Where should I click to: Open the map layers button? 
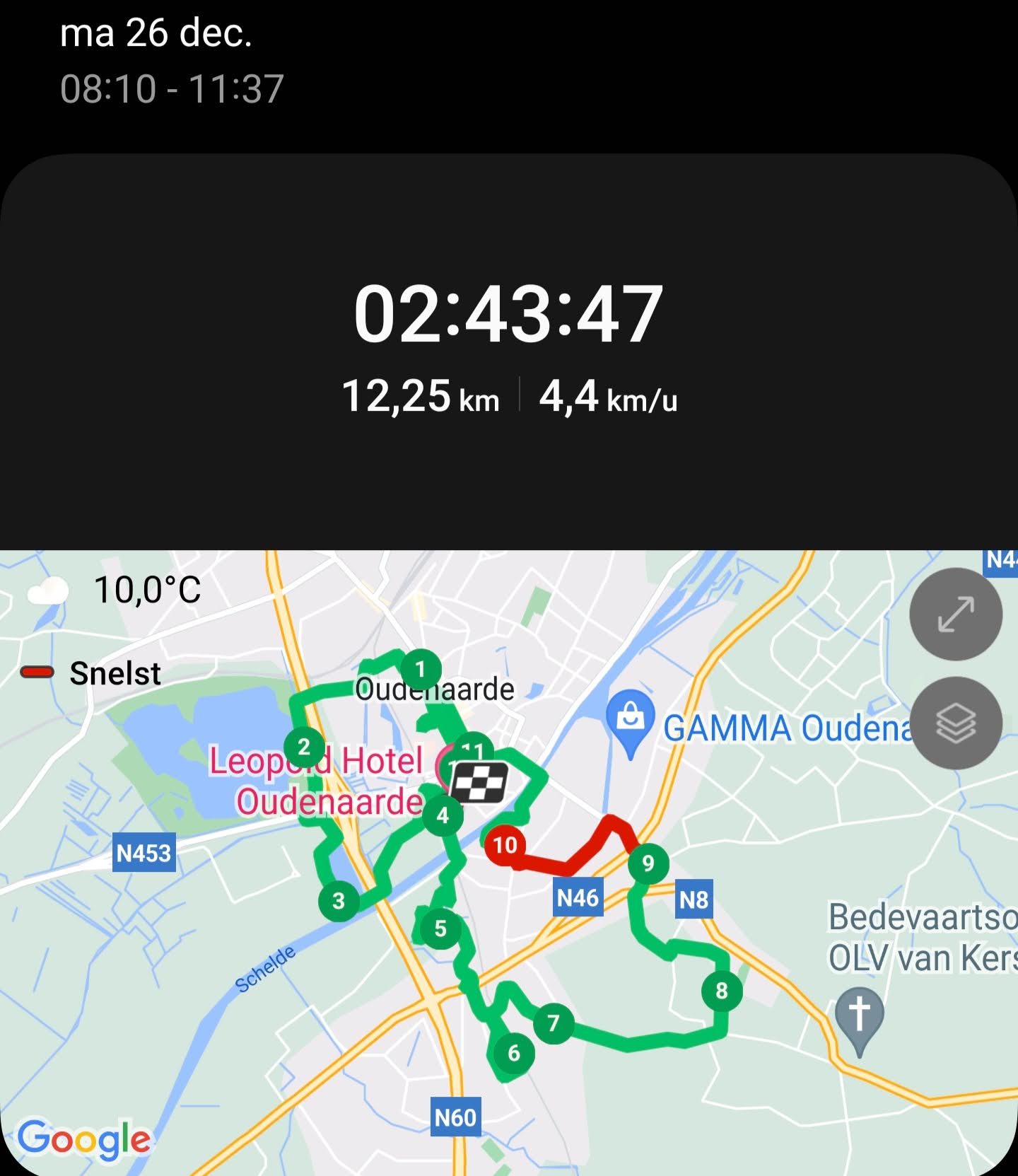(955, 723)
